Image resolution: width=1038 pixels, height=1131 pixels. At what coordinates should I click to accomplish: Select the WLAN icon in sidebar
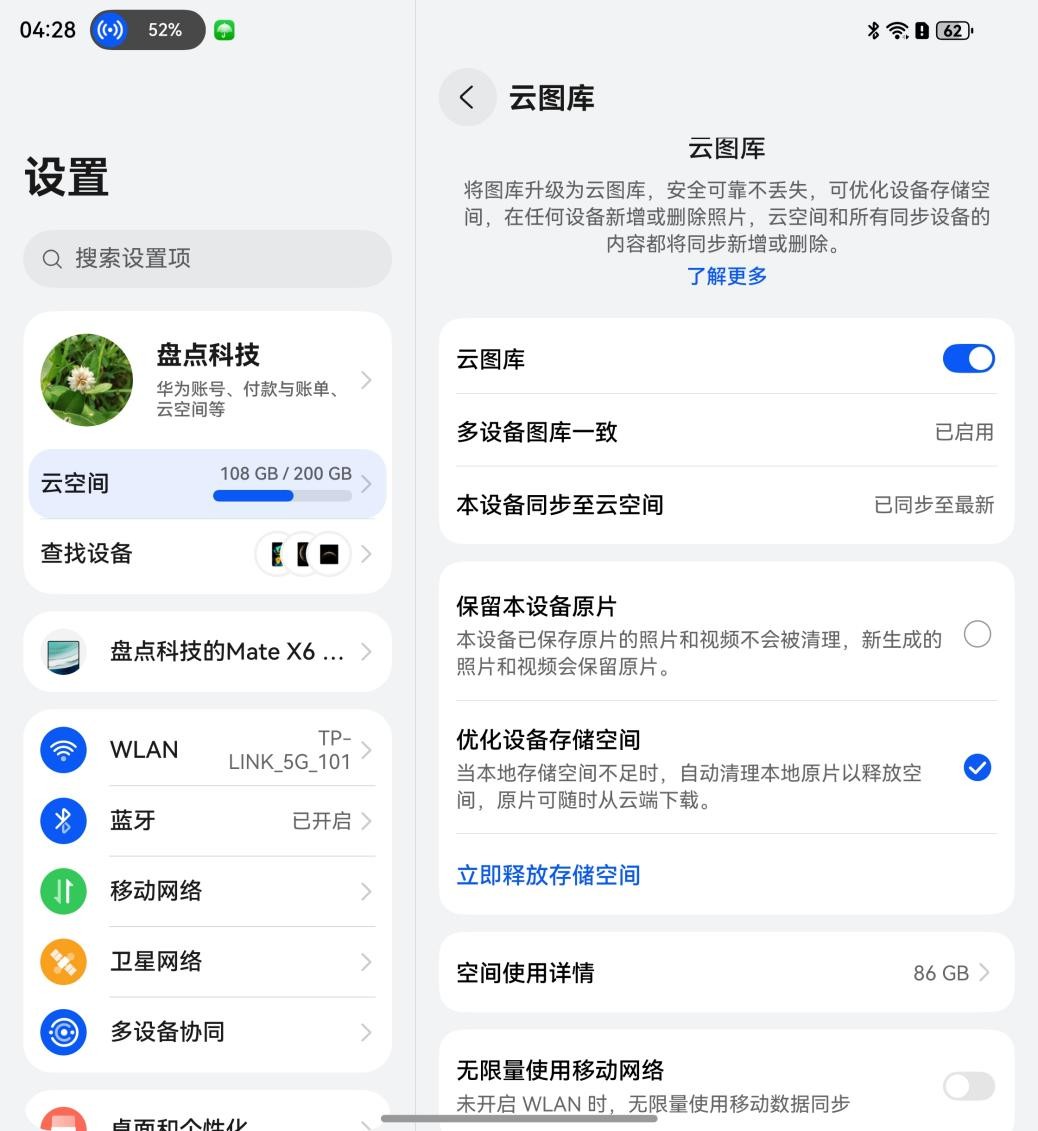(x=63, y=750)
